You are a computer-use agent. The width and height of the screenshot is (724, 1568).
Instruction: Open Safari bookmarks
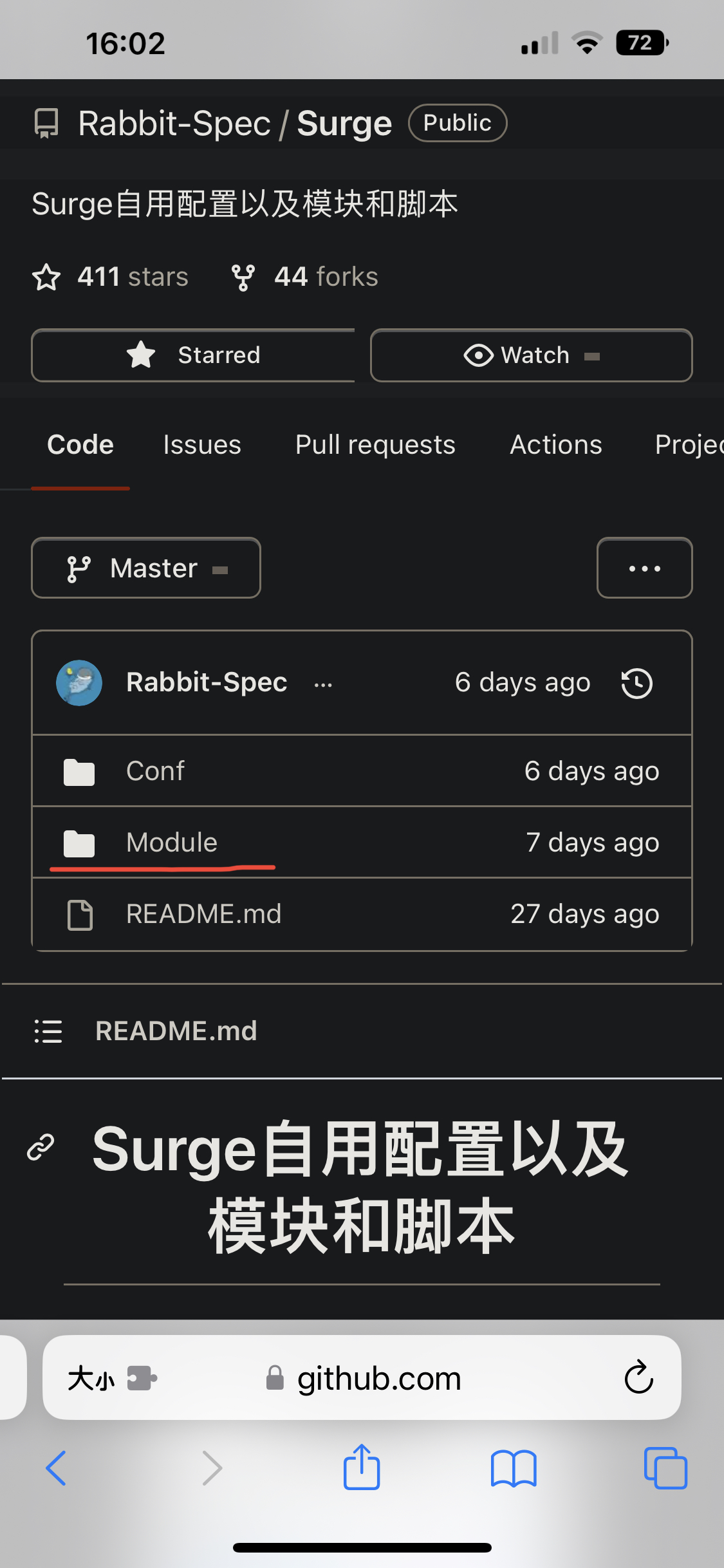point(513,1468)
